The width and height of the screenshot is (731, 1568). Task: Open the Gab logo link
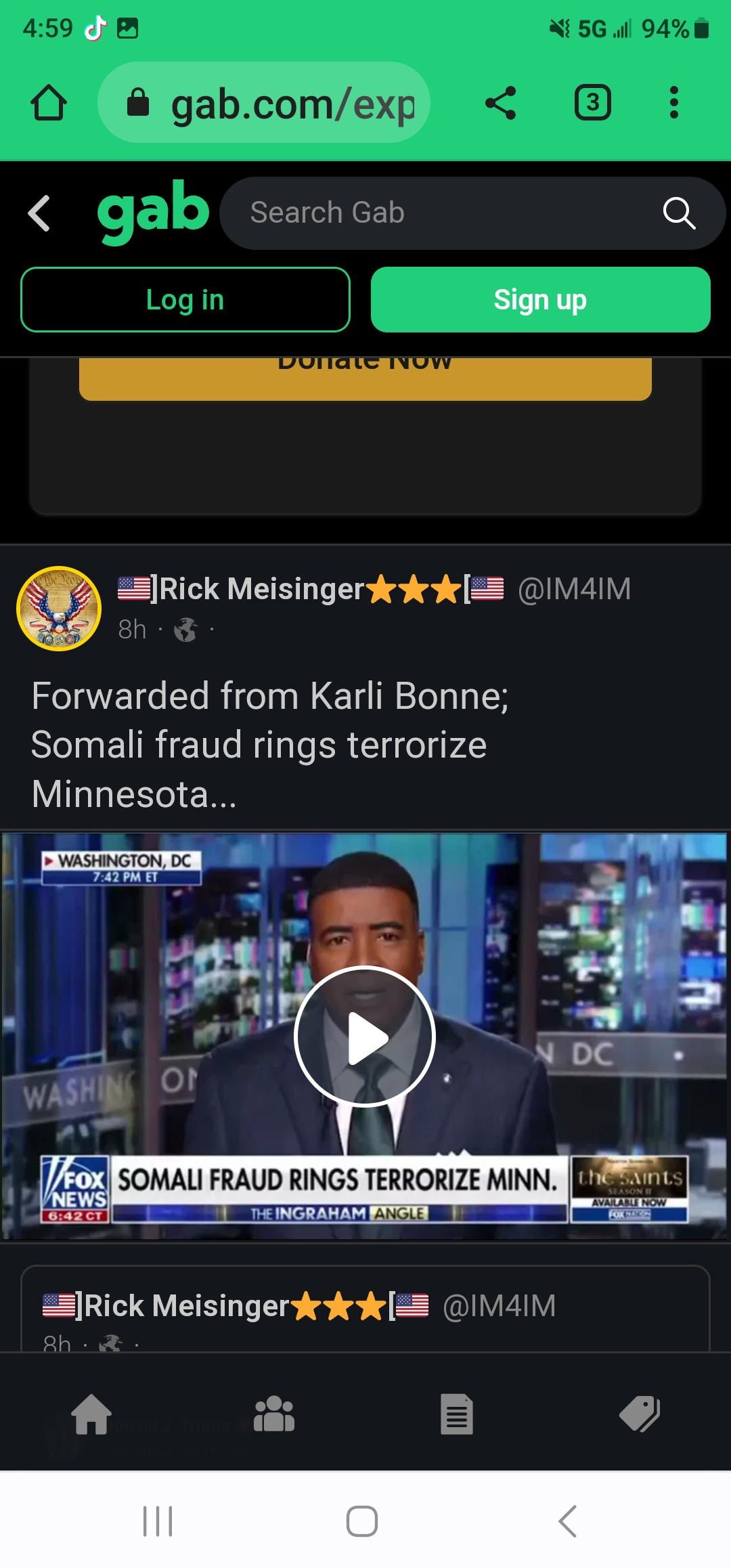(x=153, y=211)
